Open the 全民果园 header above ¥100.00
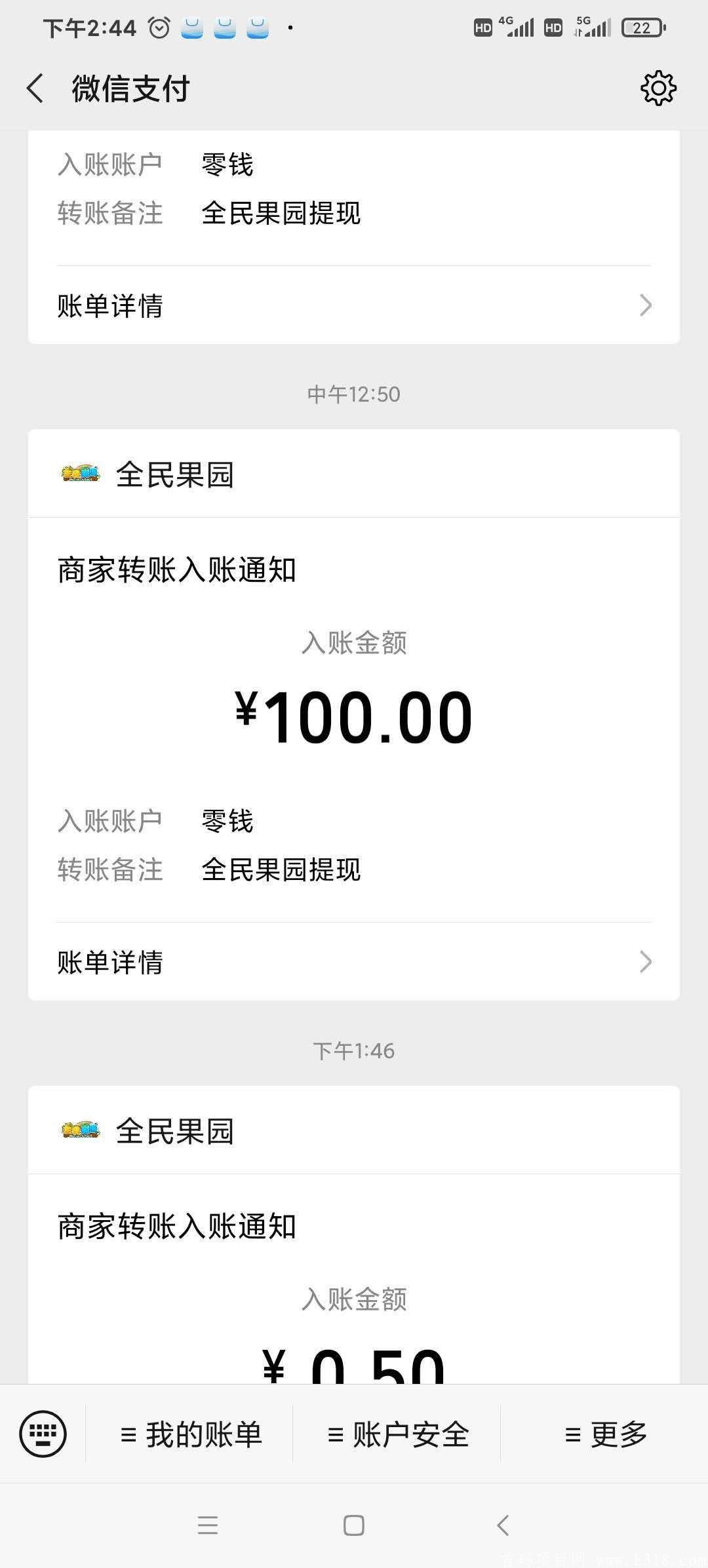Viewport: 708px width, 1568px height. pyautogui.click(x=354, y=474)
